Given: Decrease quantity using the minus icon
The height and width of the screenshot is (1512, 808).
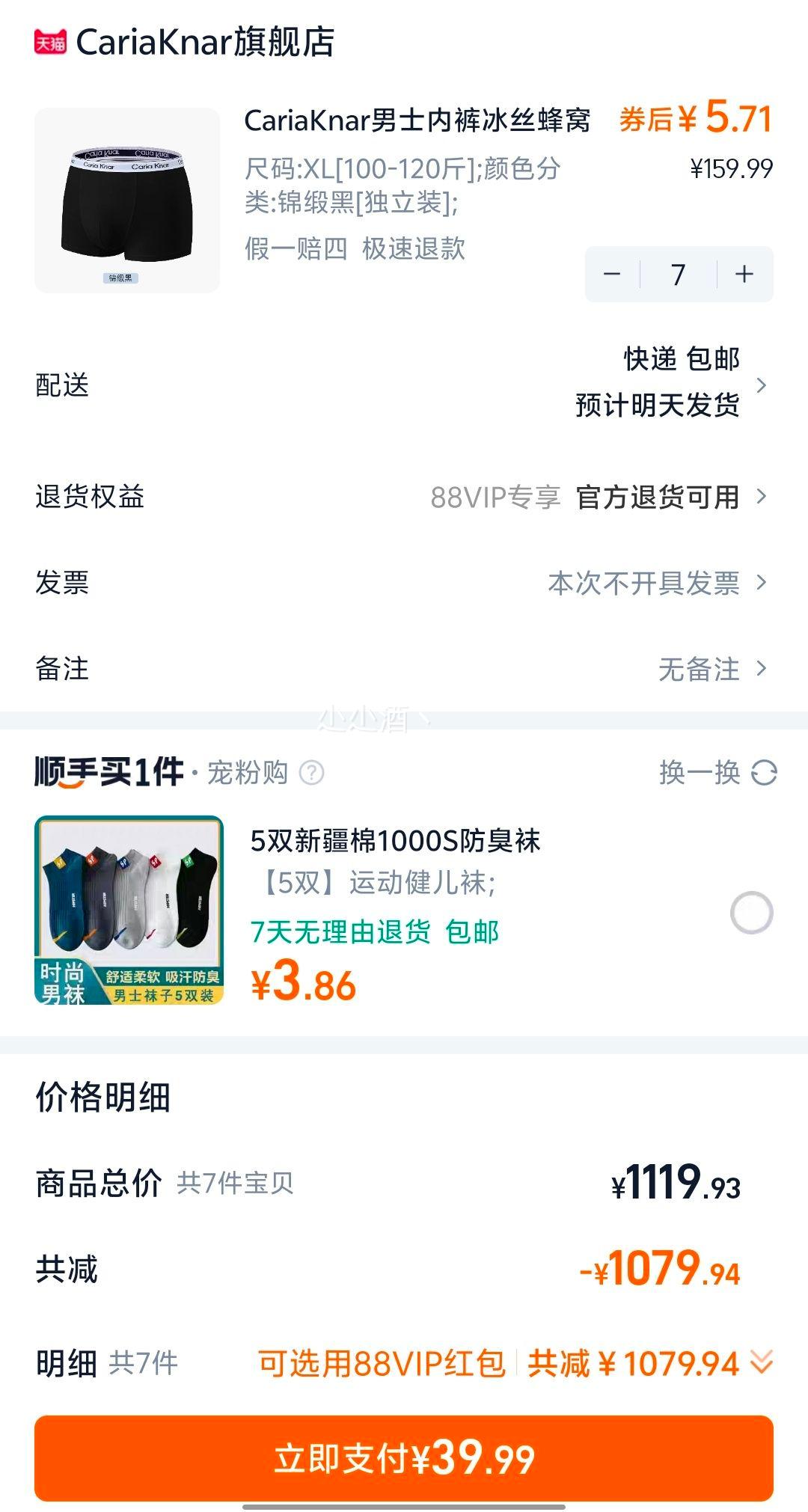Looking at the screenshot, I should 613,275.
